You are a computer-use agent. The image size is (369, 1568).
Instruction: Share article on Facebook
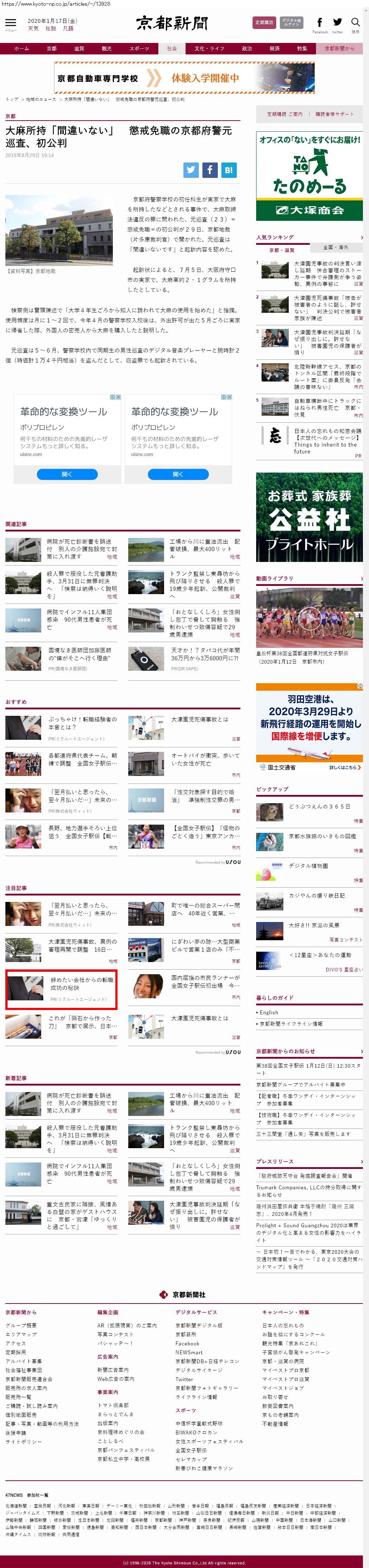coord(210,170)
